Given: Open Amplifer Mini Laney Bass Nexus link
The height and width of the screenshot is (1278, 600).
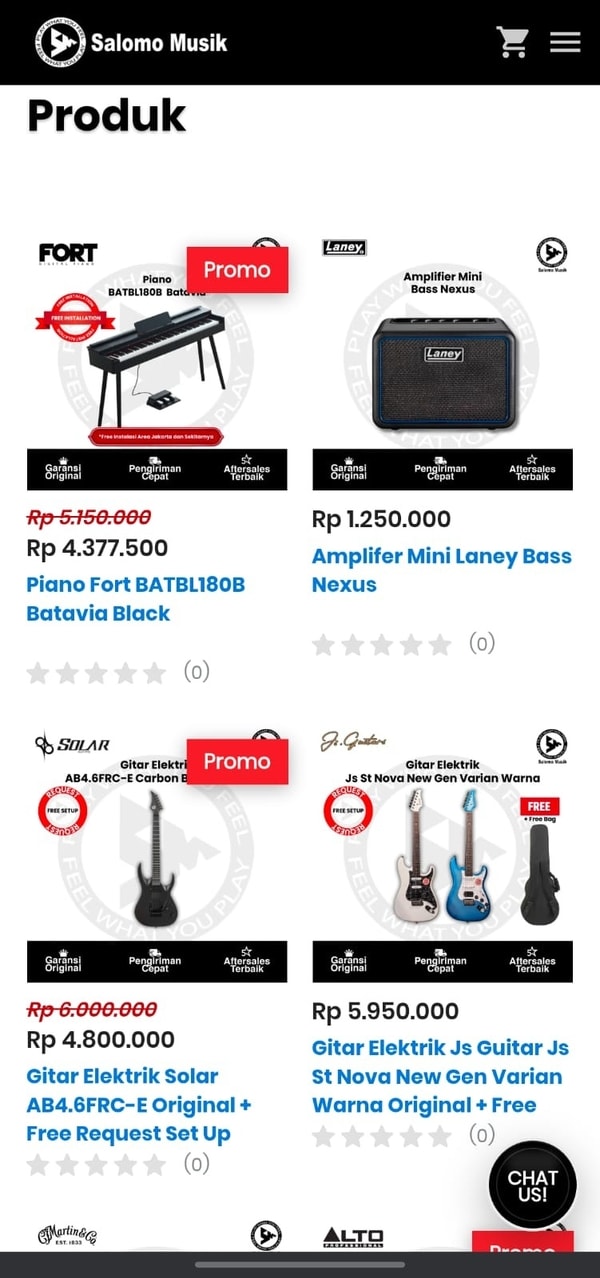Looking at the screenshot, I should 441,570.
